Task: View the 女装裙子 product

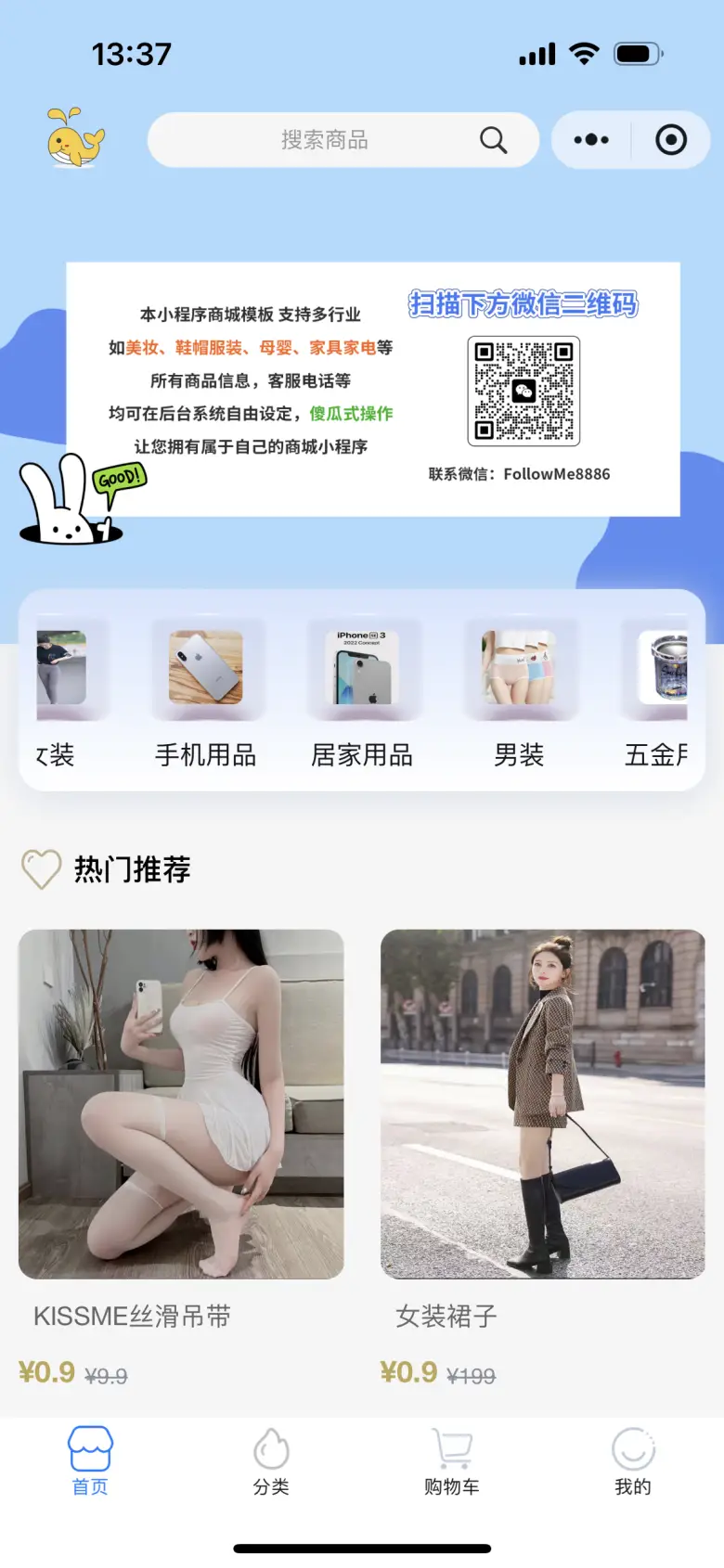Action: (543, 1160)
